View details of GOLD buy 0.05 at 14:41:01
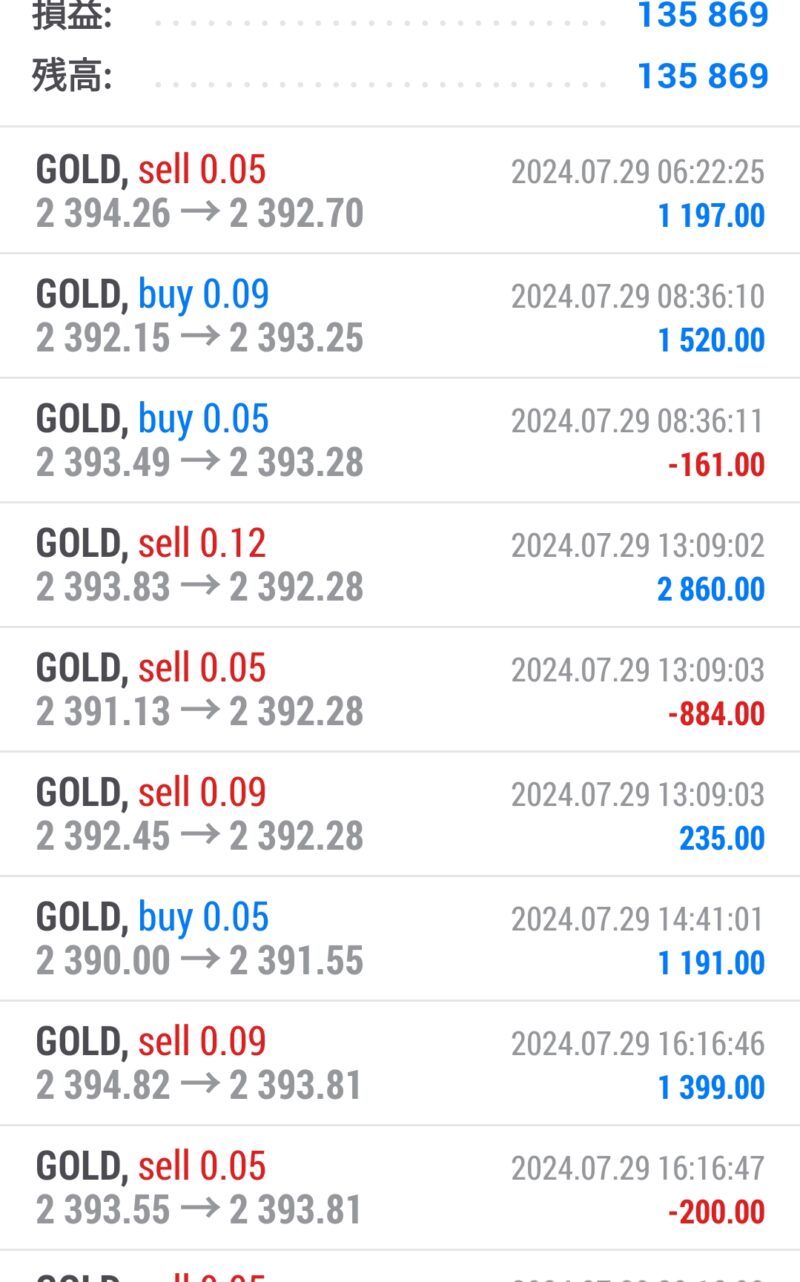 (x=400, y=939)
